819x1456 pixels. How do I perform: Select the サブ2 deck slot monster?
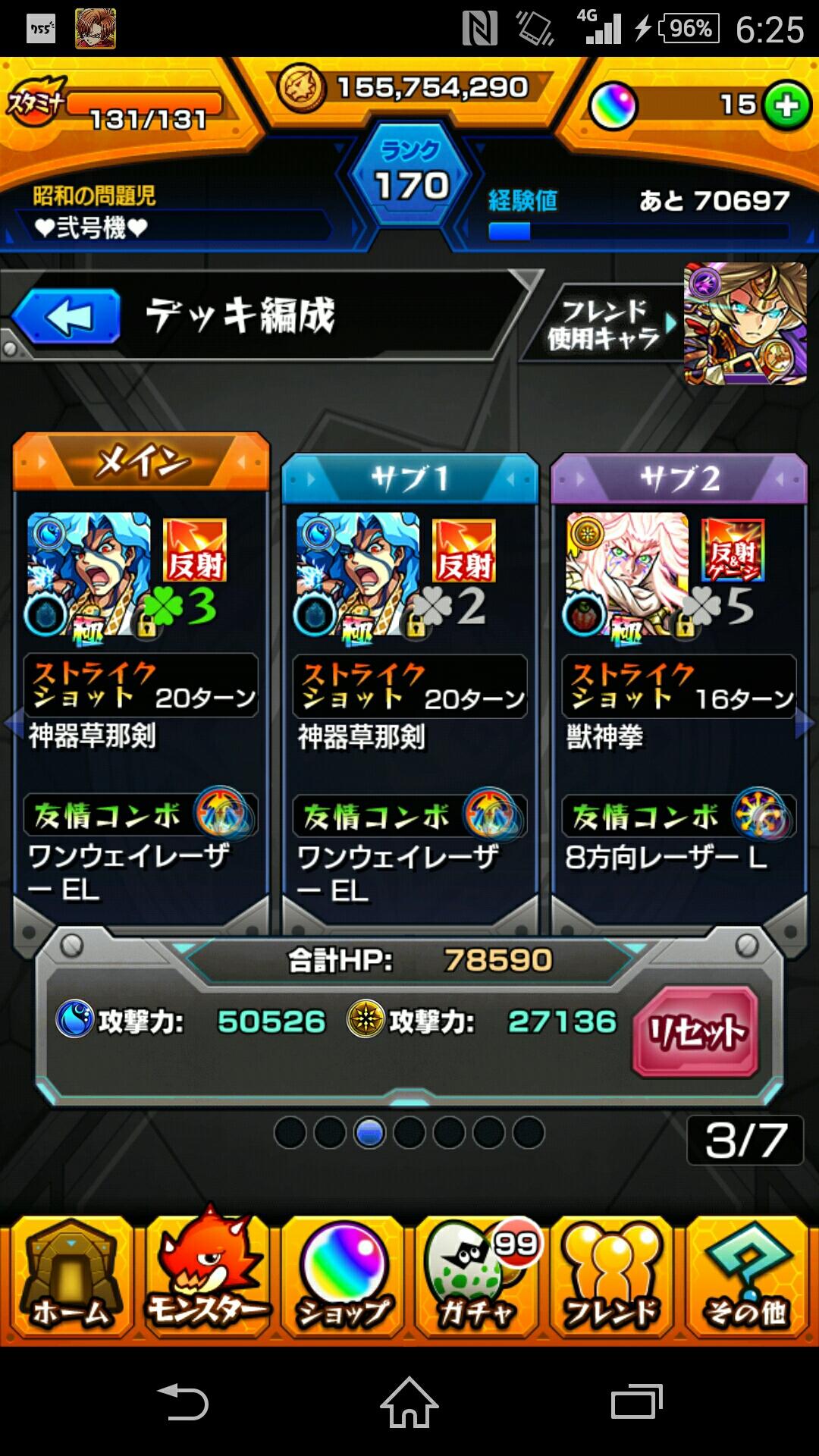[x=628, y=574]
